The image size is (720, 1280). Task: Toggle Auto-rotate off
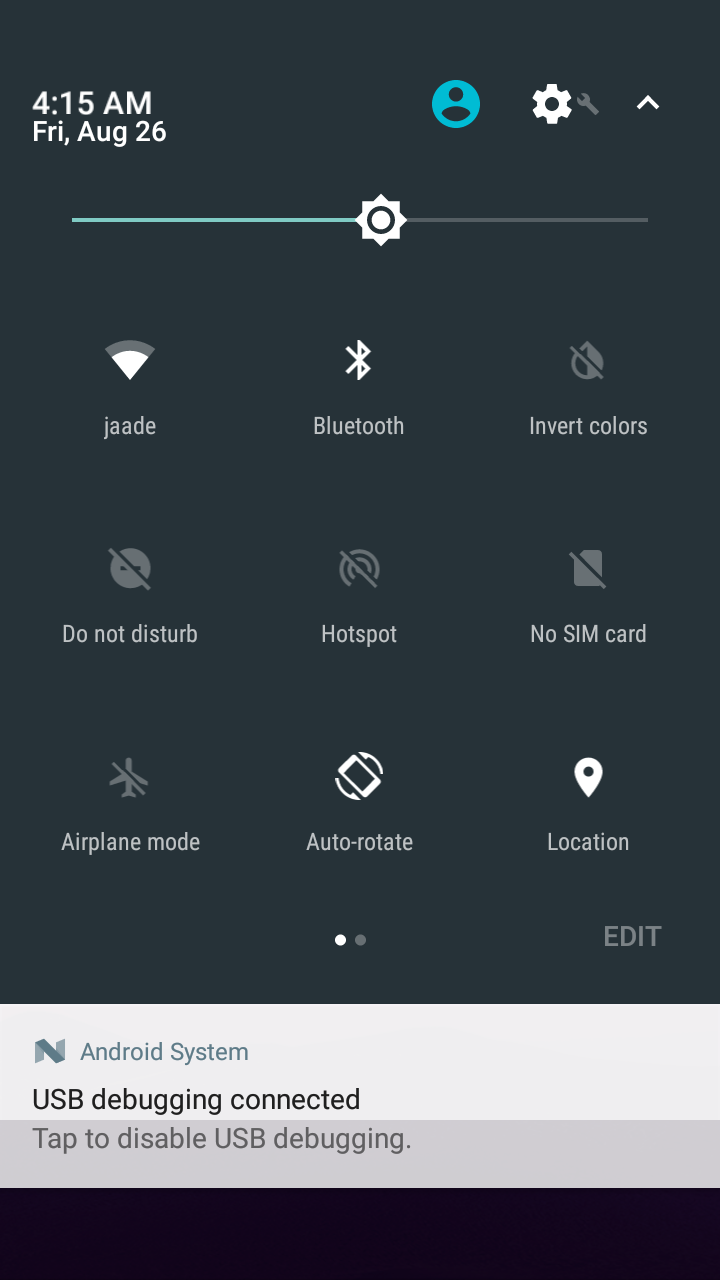[x=359, y=777]
